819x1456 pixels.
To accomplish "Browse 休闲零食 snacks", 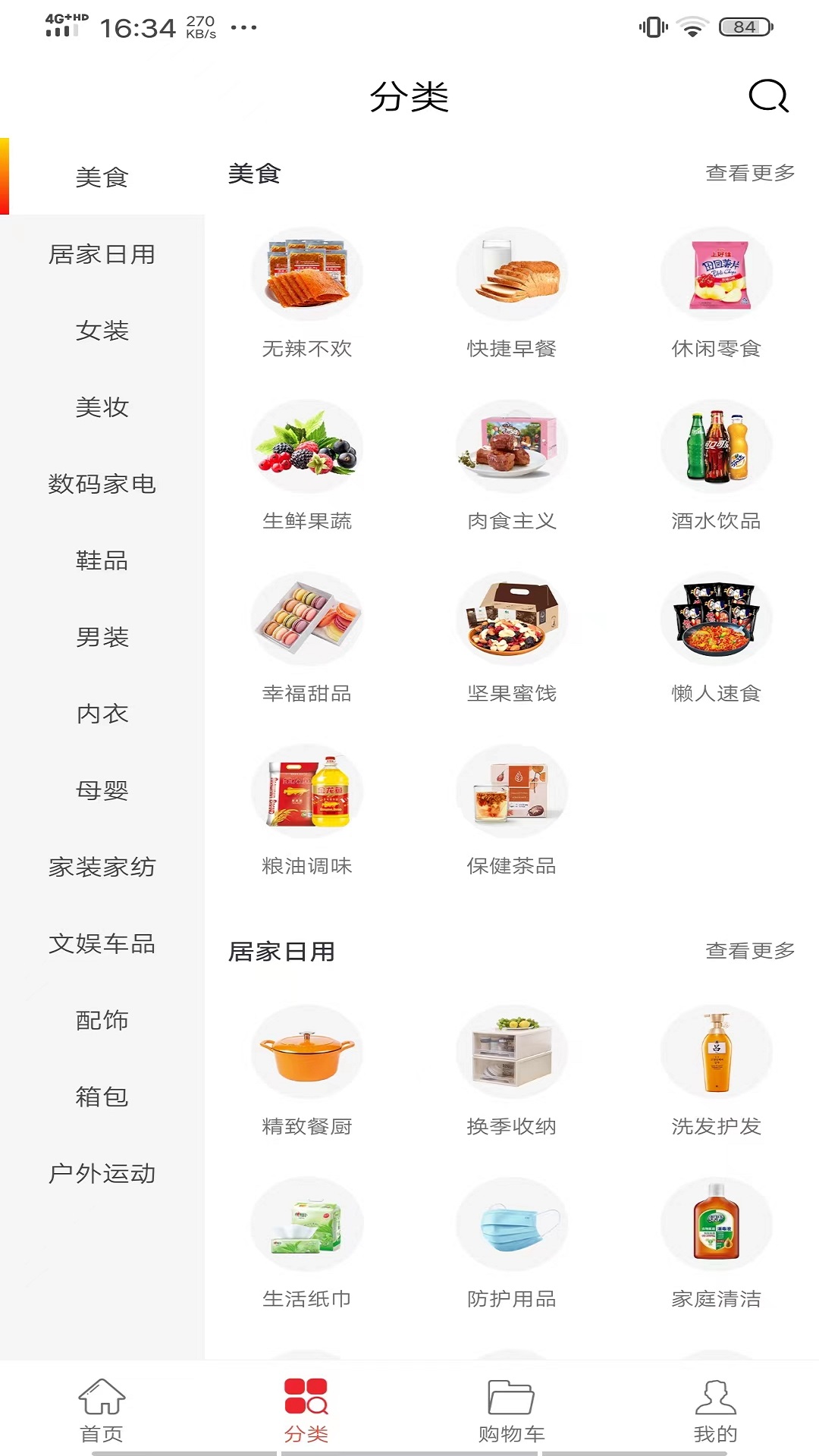I will point(717,293).
